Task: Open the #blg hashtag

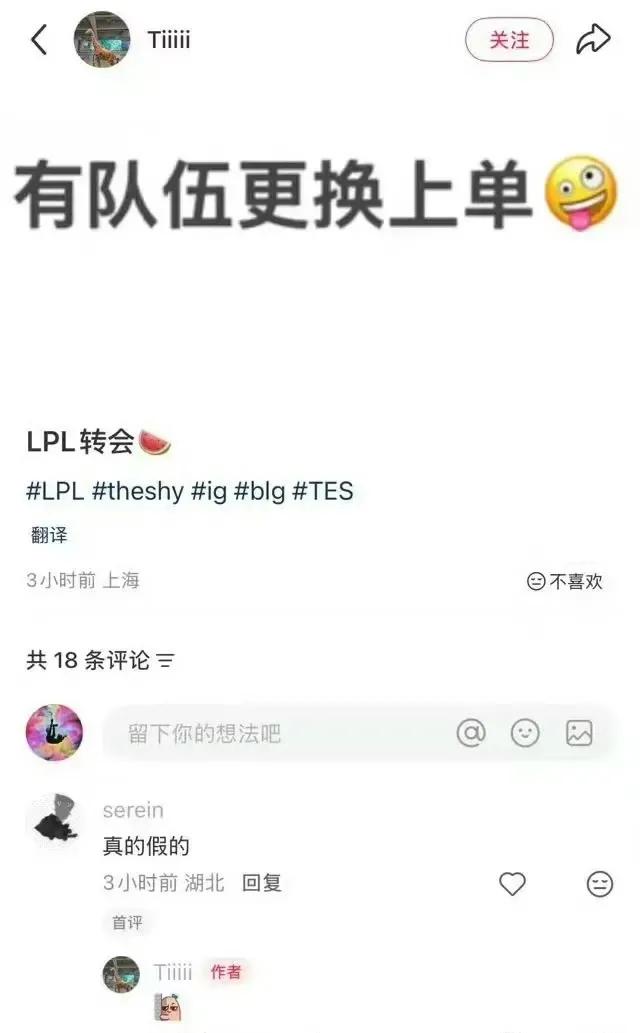Action: [x=260, y=491]
